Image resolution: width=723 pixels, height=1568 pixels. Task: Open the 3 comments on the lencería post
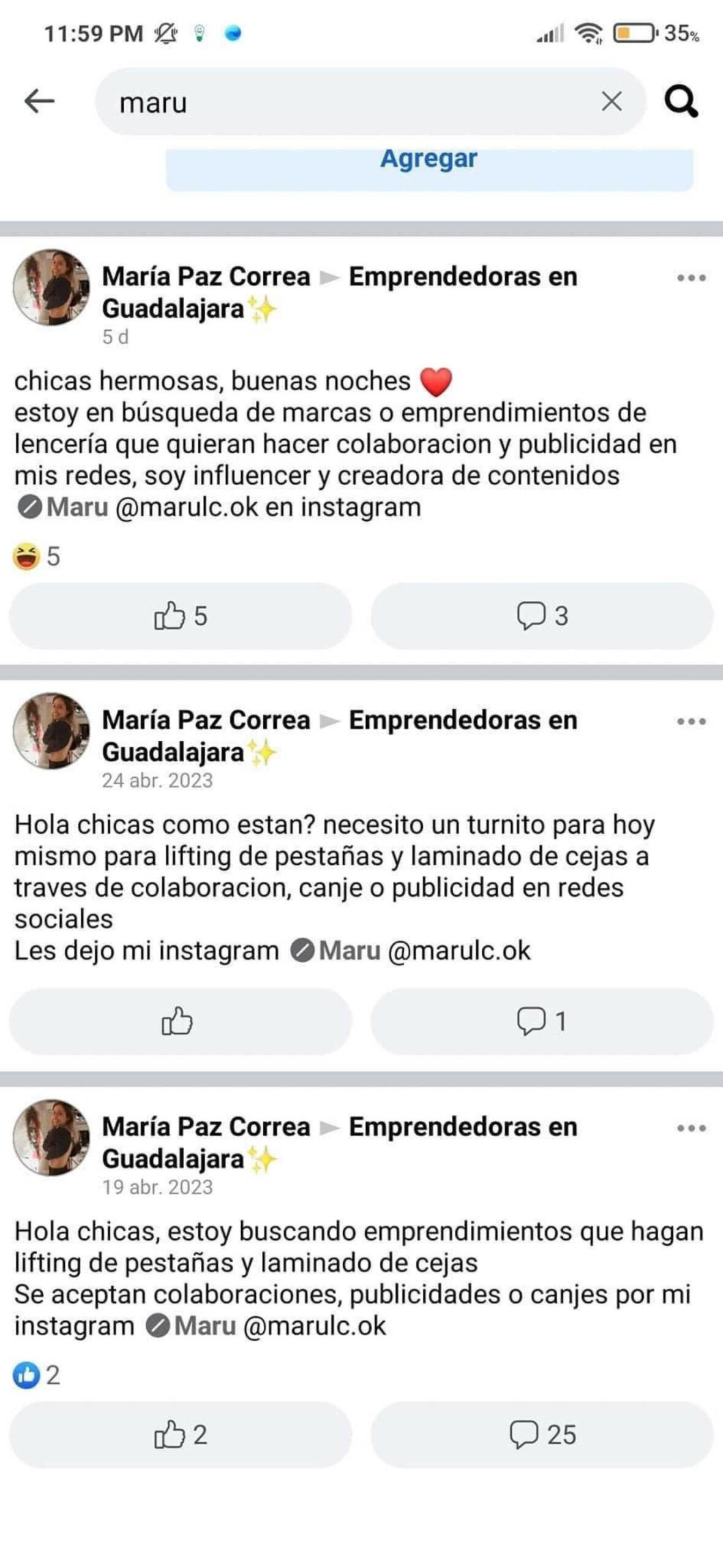pyautogui.click(x=542, y=616)
